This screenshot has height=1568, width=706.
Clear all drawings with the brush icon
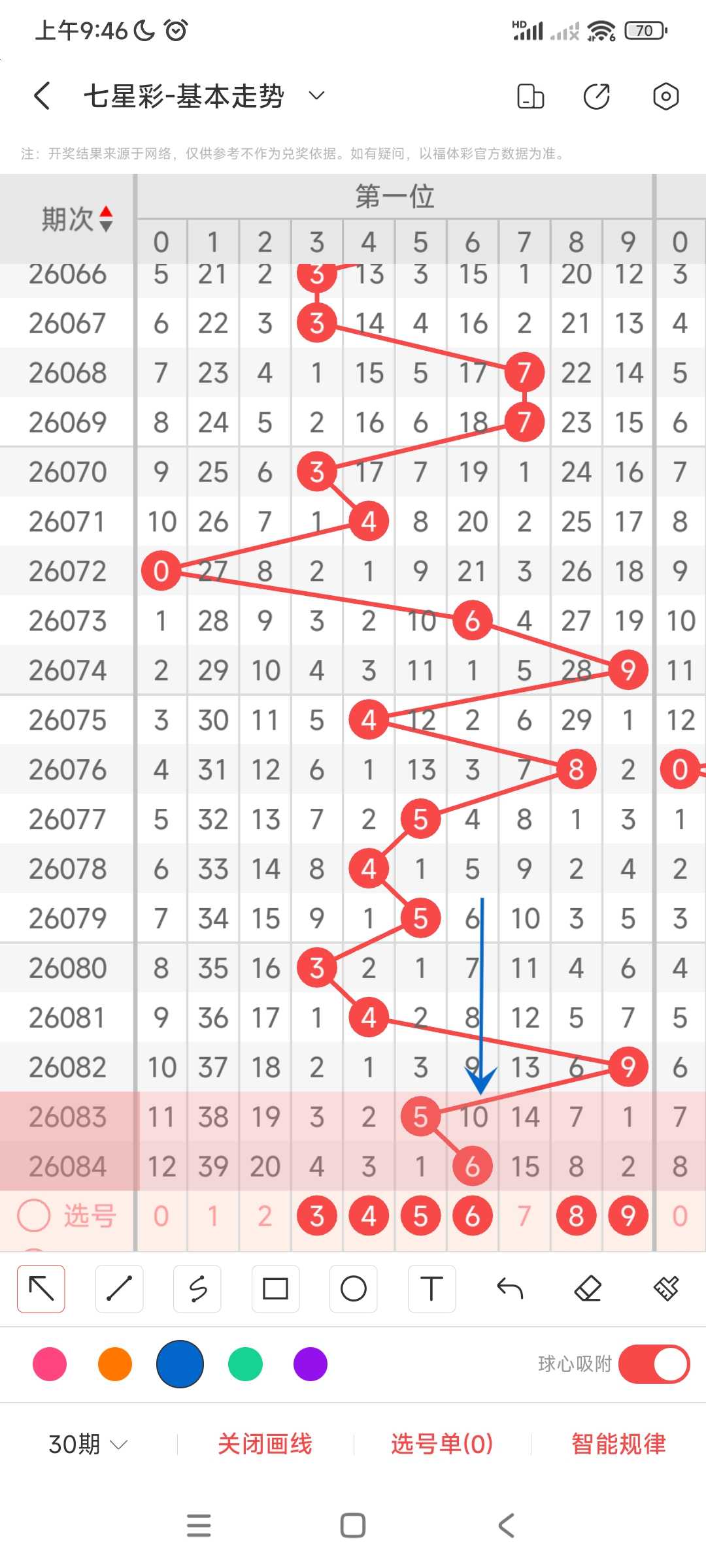tap(666, 1288)
